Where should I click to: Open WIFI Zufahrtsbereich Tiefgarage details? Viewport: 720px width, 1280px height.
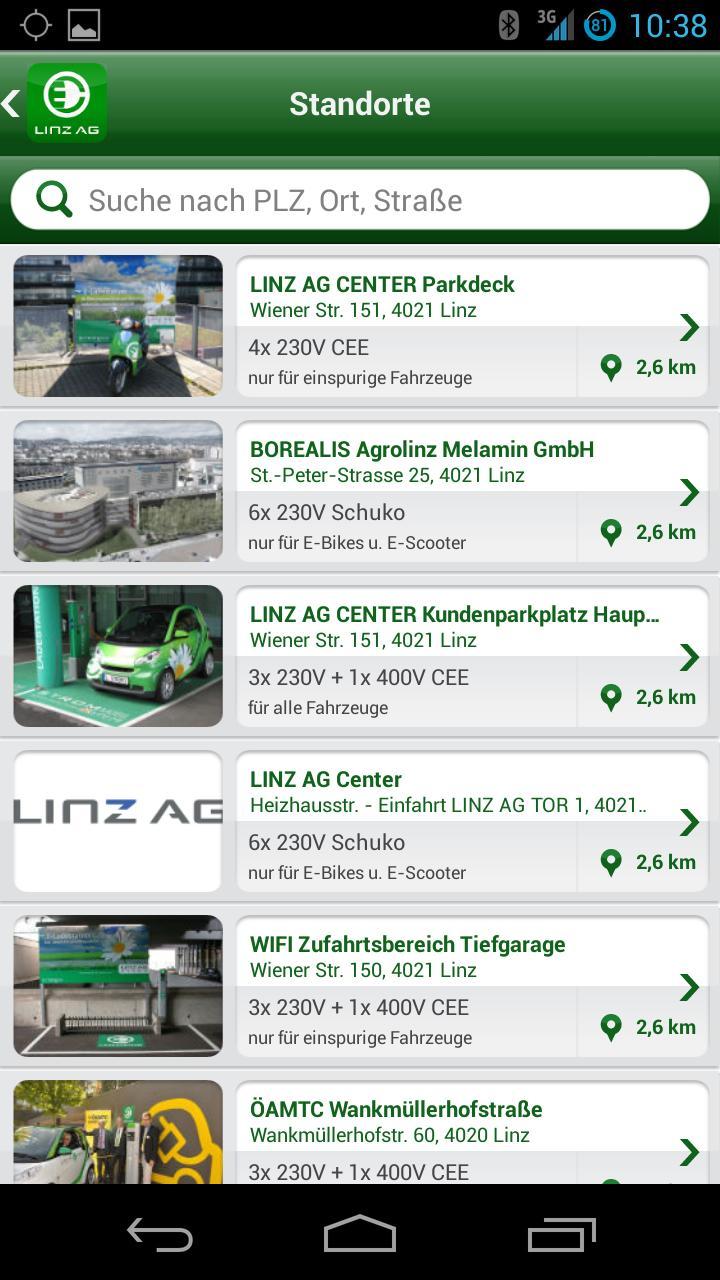point(470,986)
